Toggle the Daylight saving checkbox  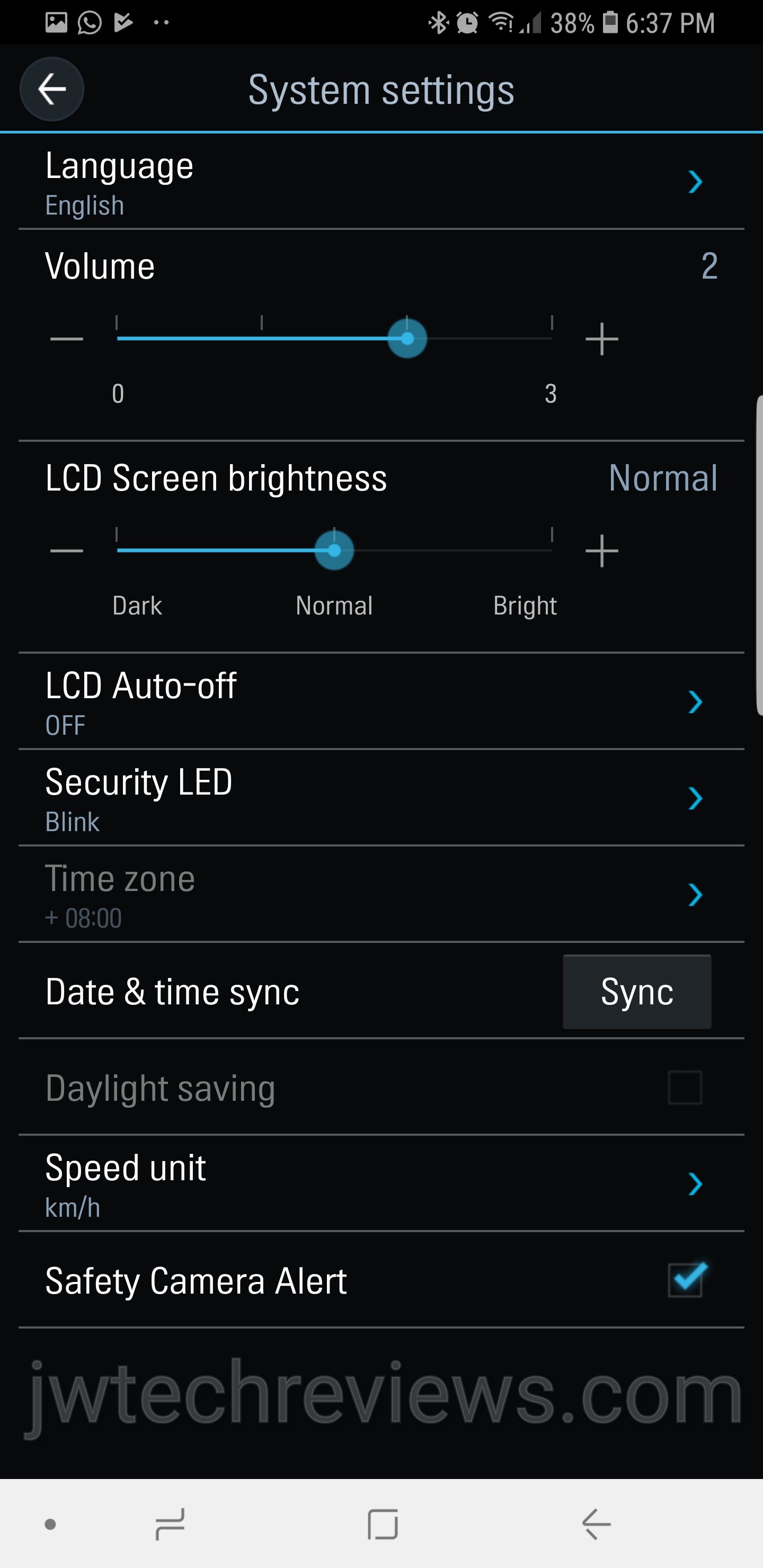tap(685, 1087)
